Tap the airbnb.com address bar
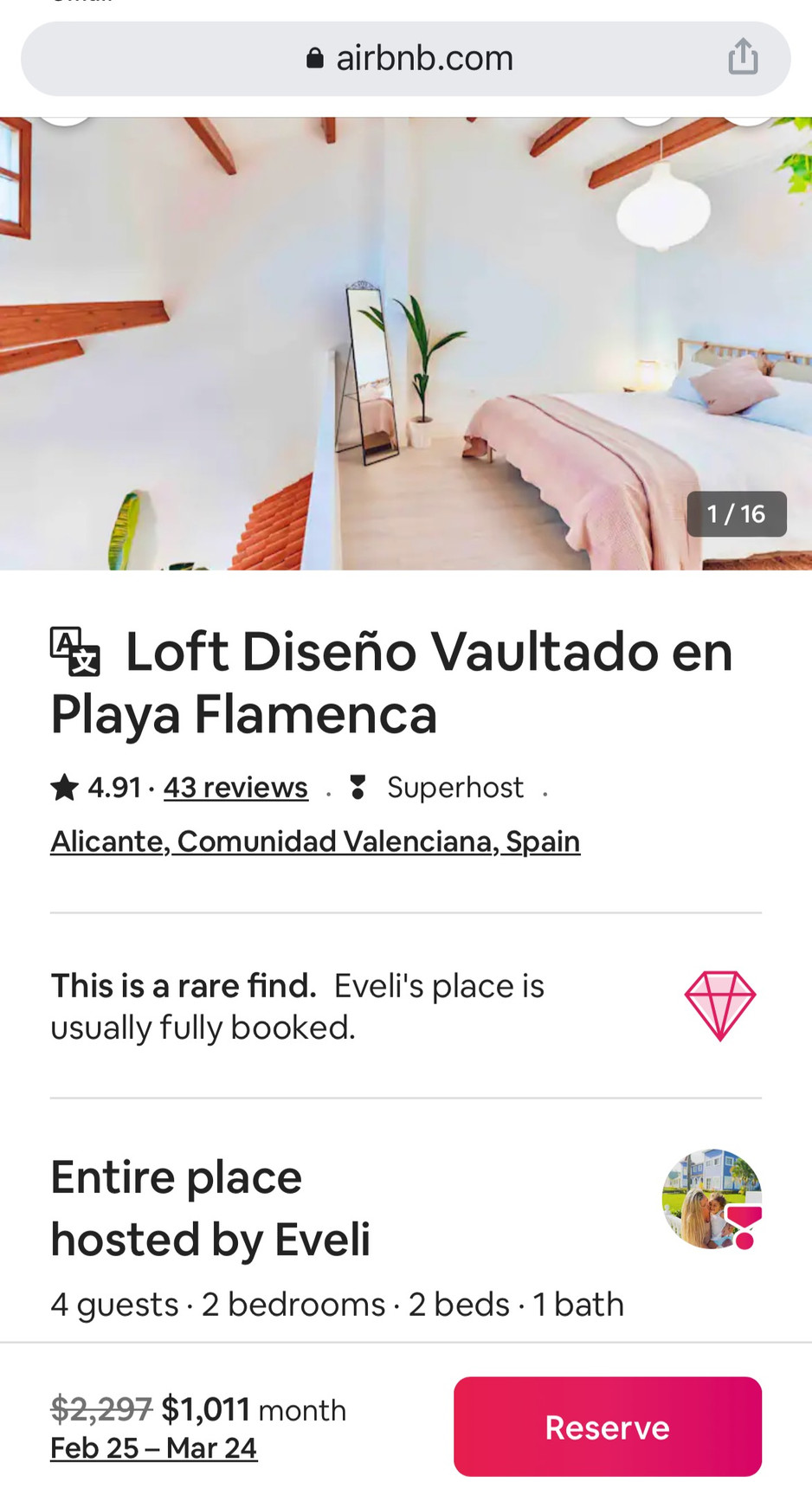812x1508 pixels. tap(409, 59)
